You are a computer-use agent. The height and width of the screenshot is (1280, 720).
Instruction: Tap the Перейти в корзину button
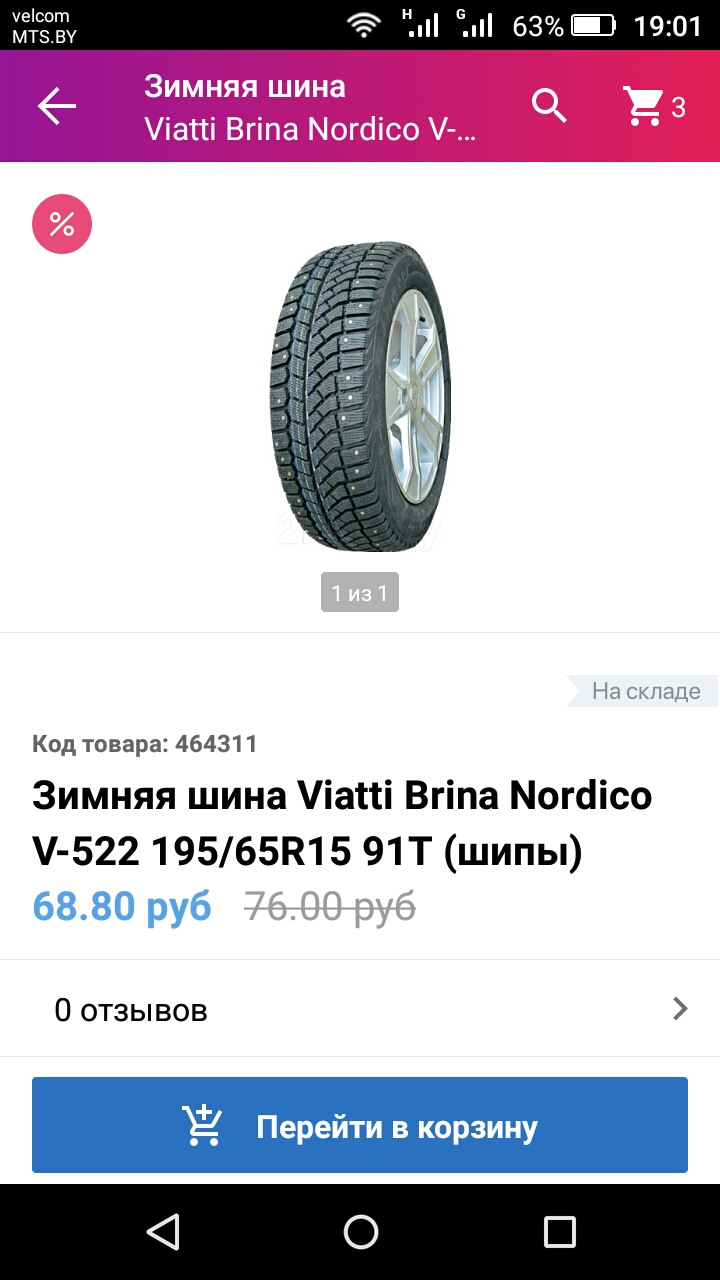(x=360, y=1125)
